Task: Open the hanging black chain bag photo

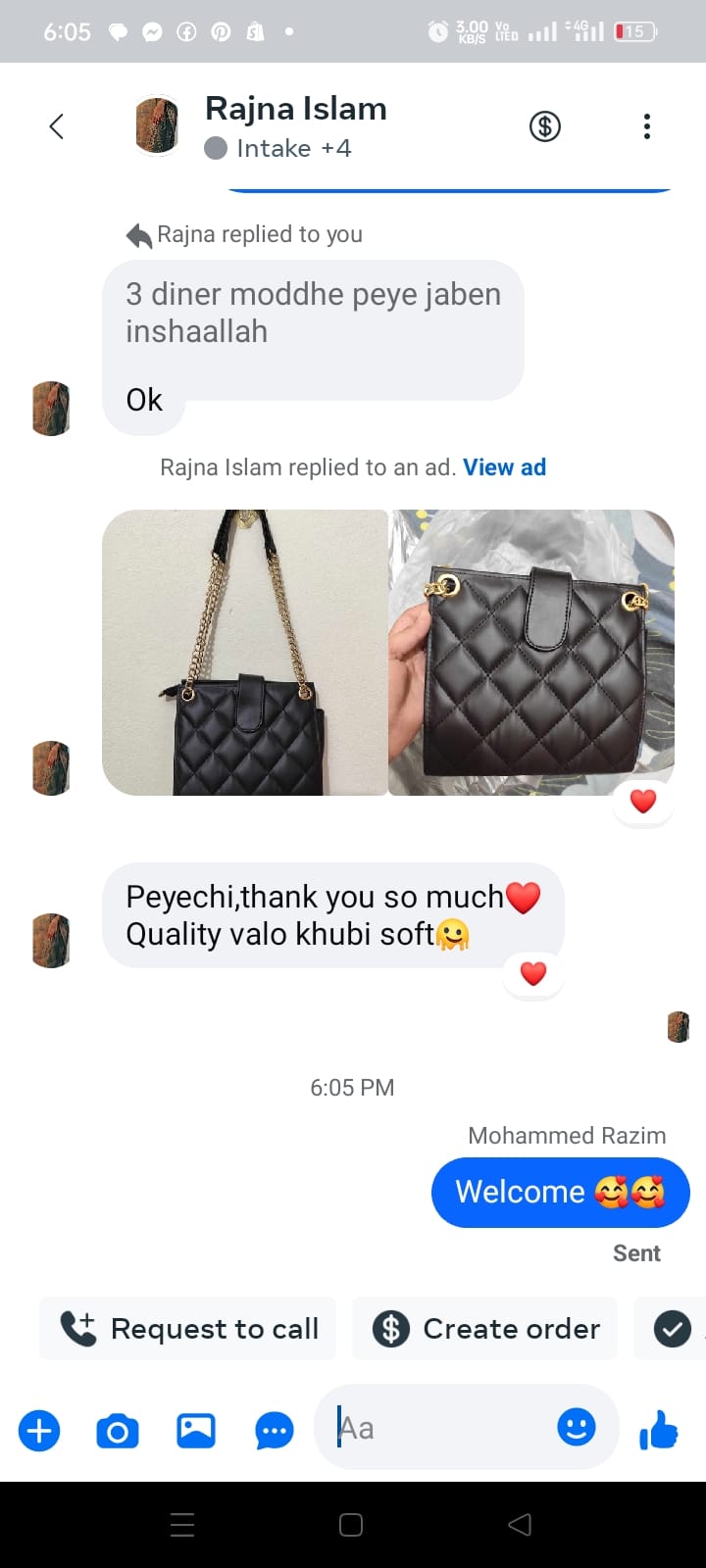Action: point(245,653)
